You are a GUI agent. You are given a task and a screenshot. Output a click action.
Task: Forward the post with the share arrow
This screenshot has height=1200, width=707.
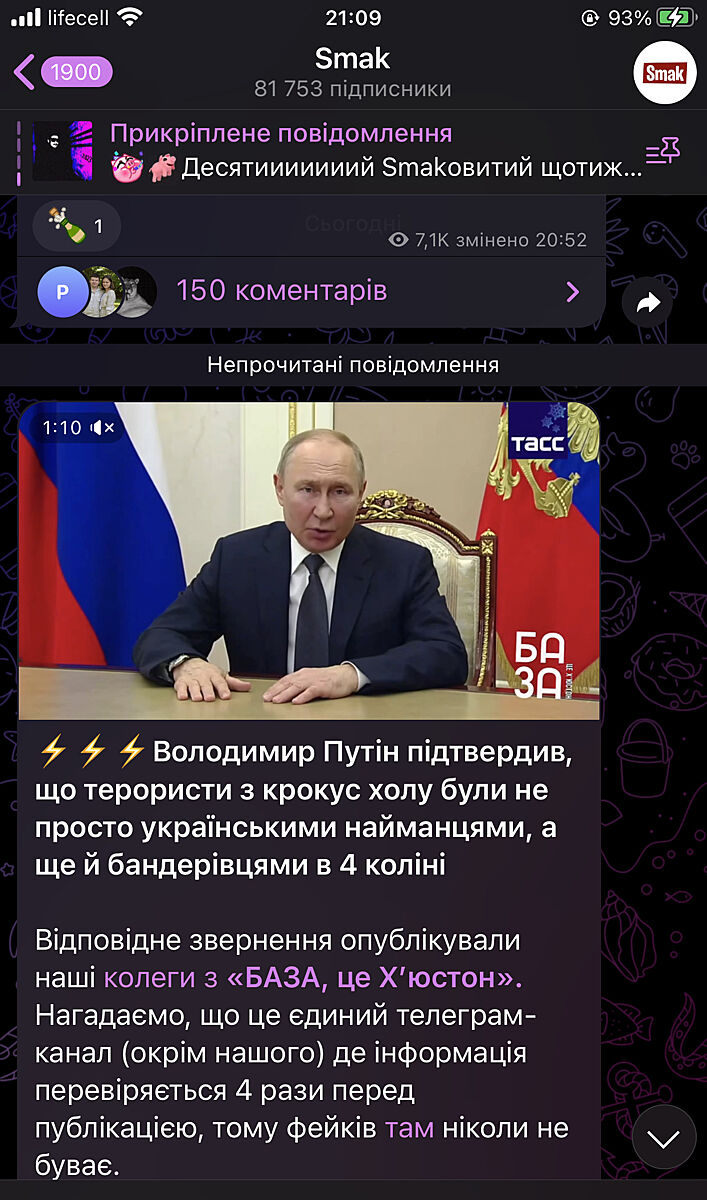[x=647, y=304]
